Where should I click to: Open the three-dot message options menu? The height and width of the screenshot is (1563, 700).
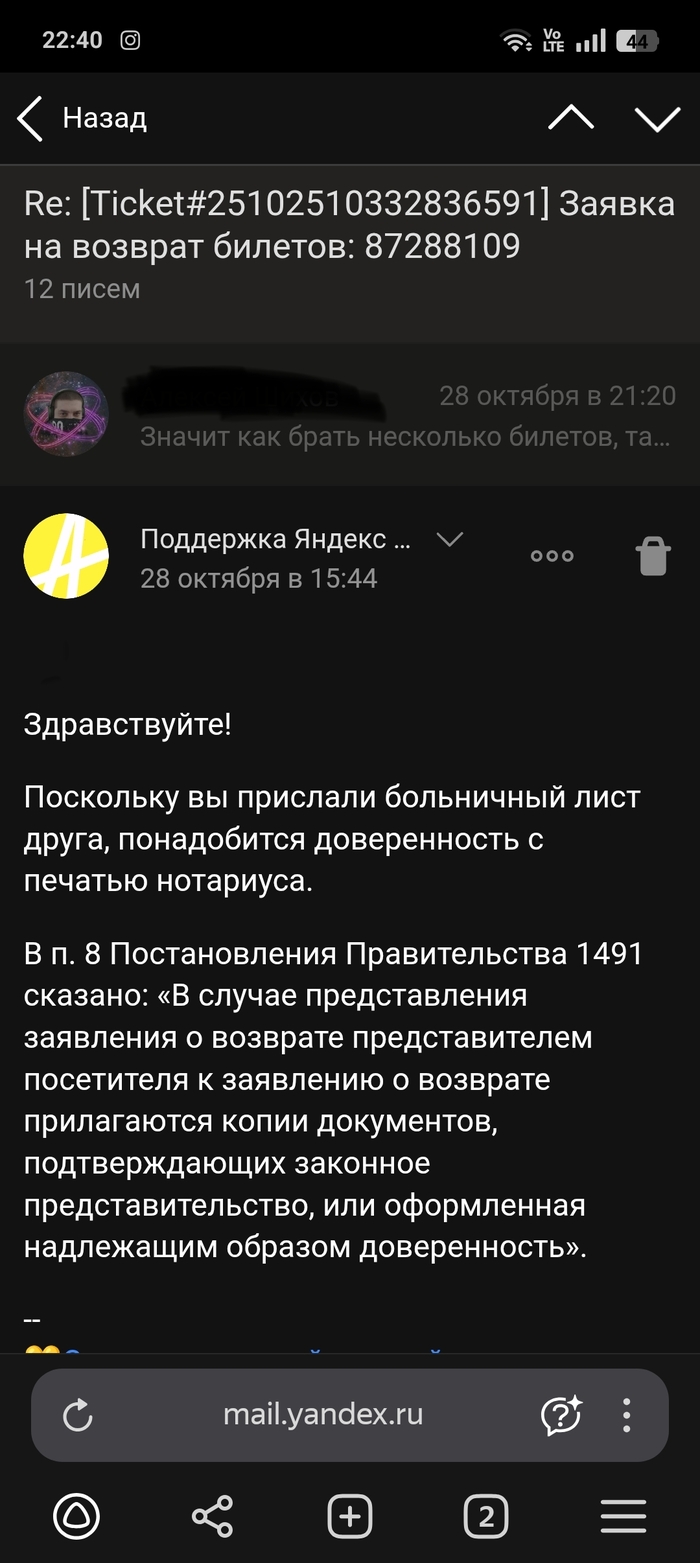pyautogui.click(x=552, y=557)
